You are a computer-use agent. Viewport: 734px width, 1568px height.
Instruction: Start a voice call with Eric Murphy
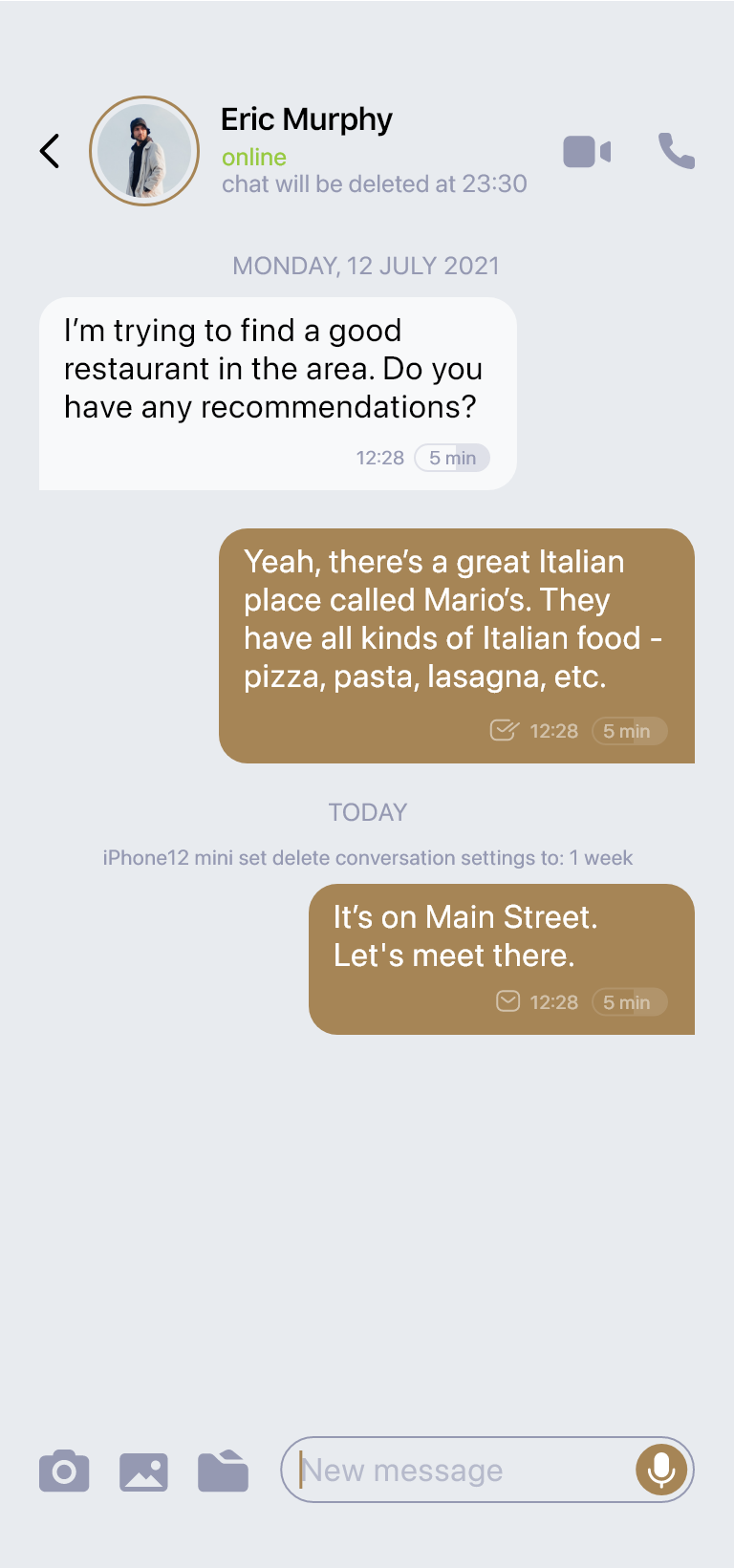pos(677,151)
